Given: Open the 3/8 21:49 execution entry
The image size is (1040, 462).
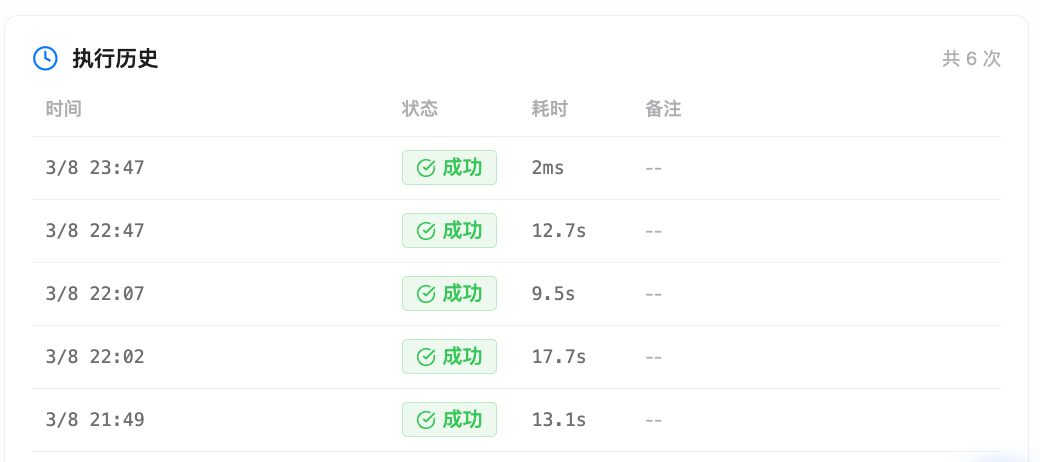Looking at the screenshot, I should click(95, 420).
